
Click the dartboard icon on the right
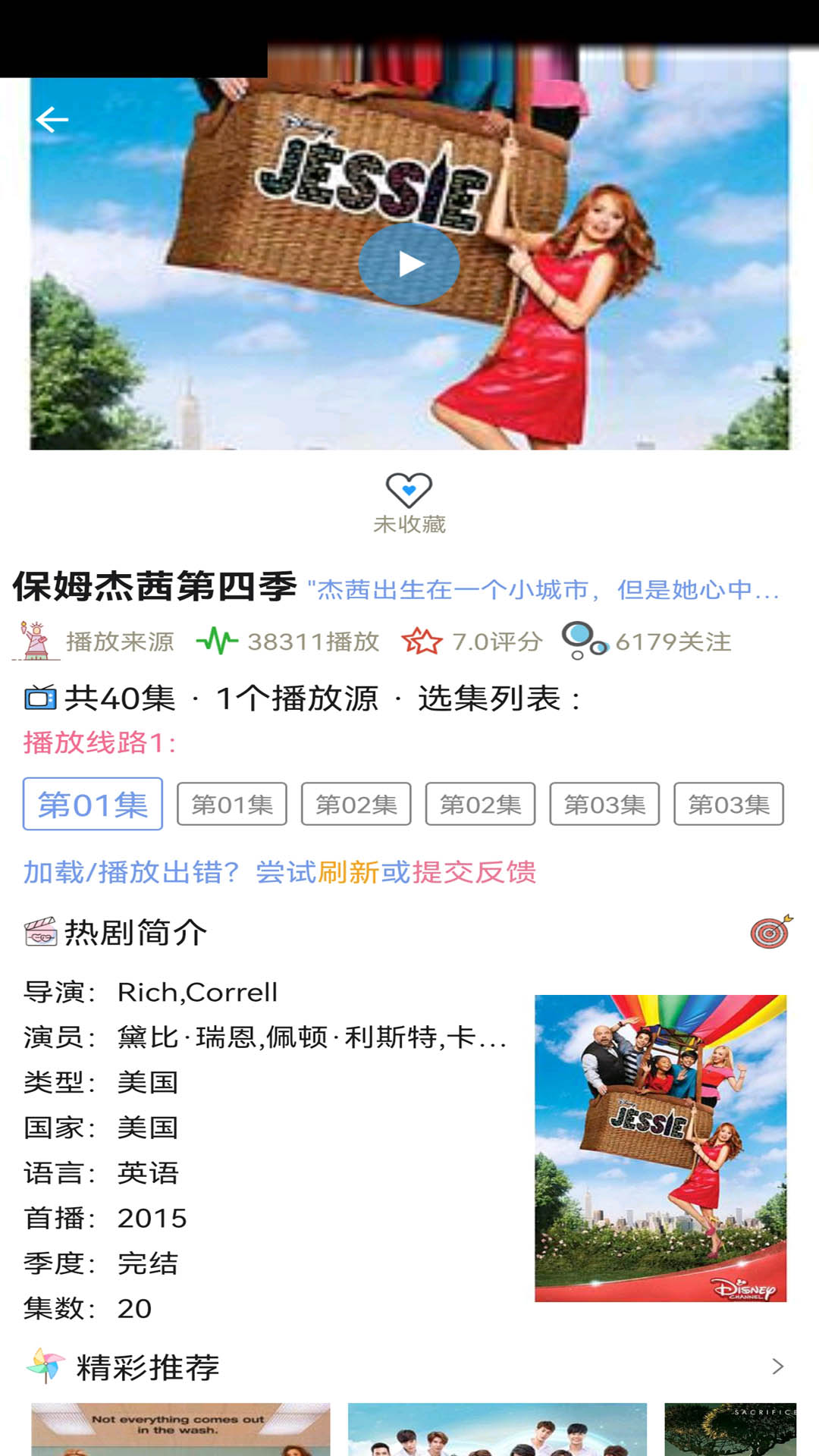point(770,934)
